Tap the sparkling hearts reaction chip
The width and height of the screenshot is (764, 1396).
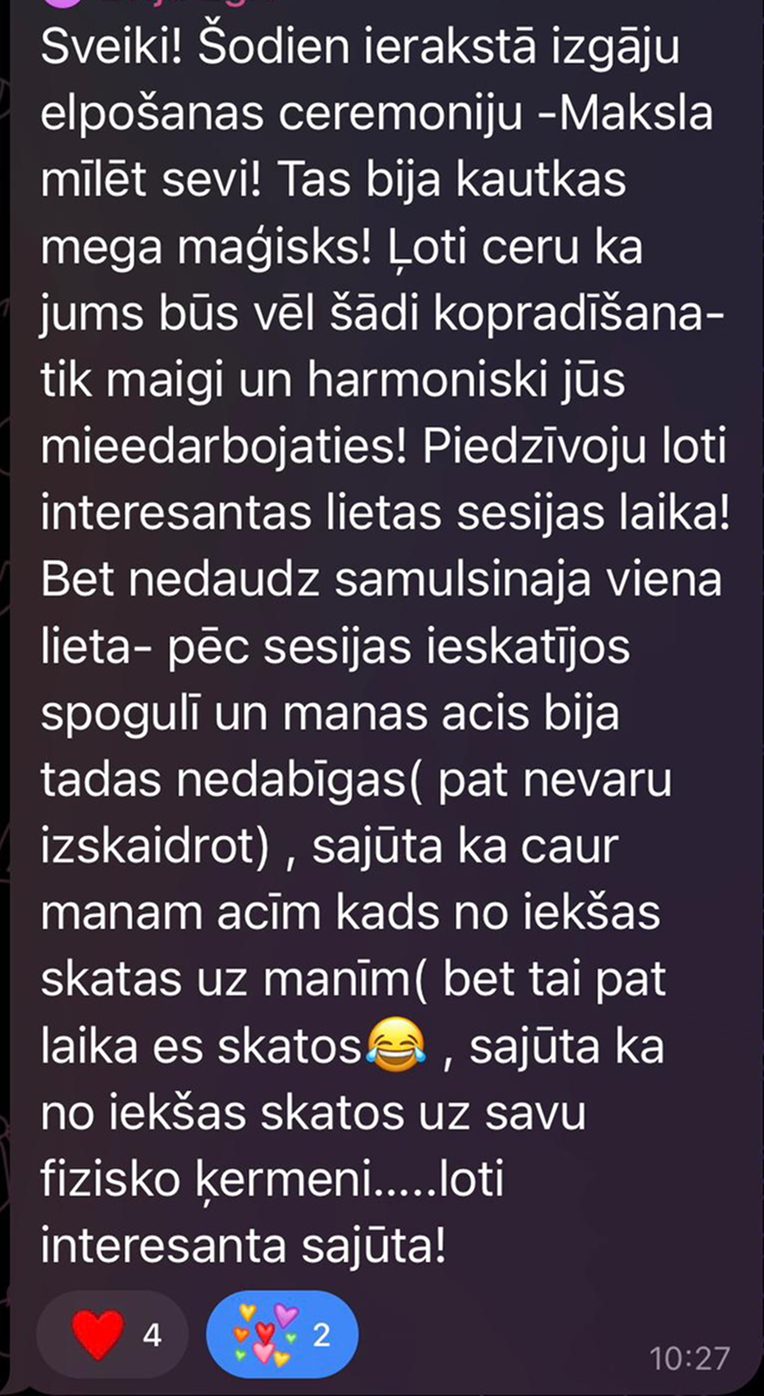point(281,1335)
